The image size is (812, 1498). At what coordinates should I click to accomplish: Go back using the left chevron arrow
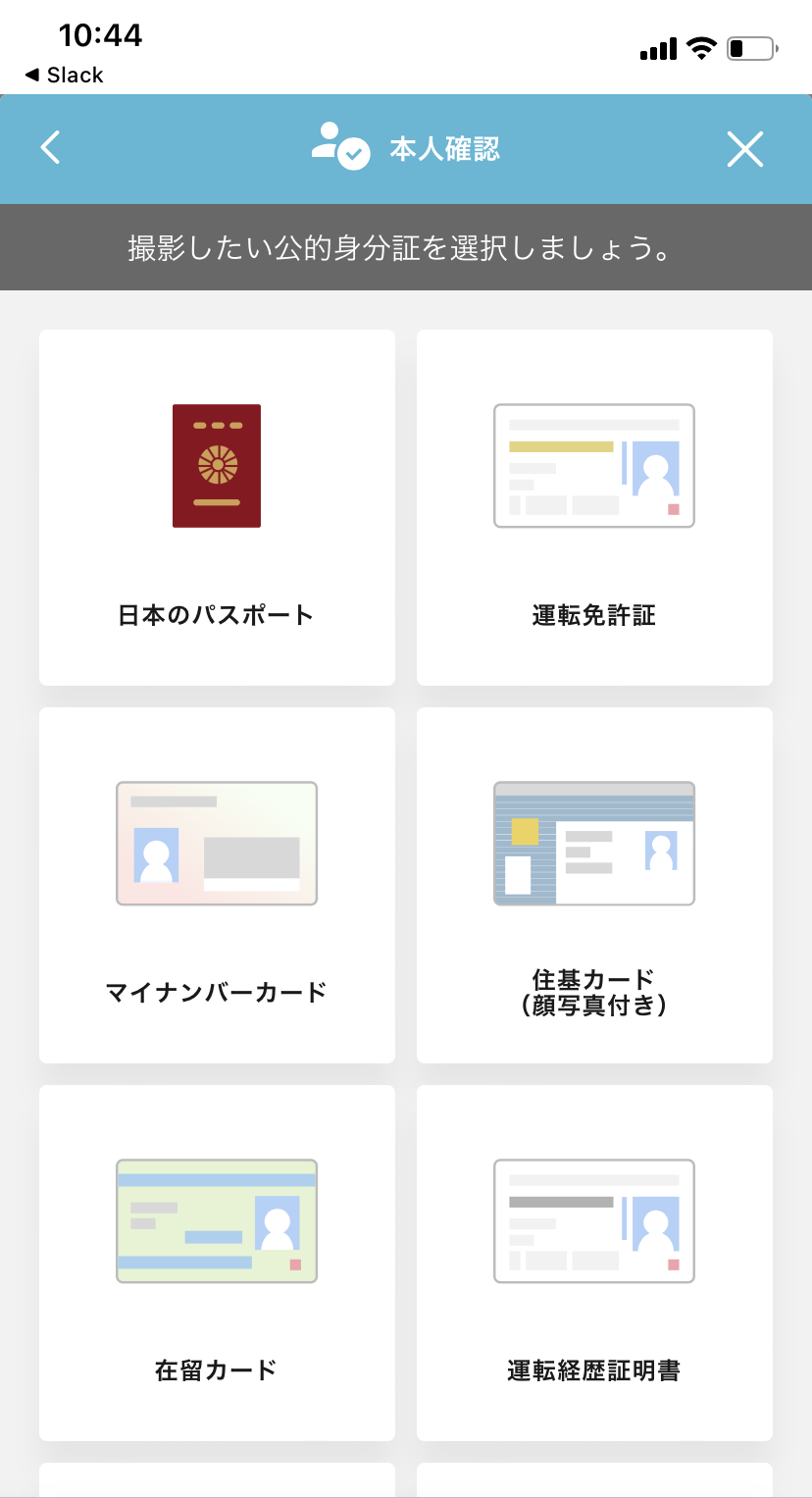click(49, 147)
